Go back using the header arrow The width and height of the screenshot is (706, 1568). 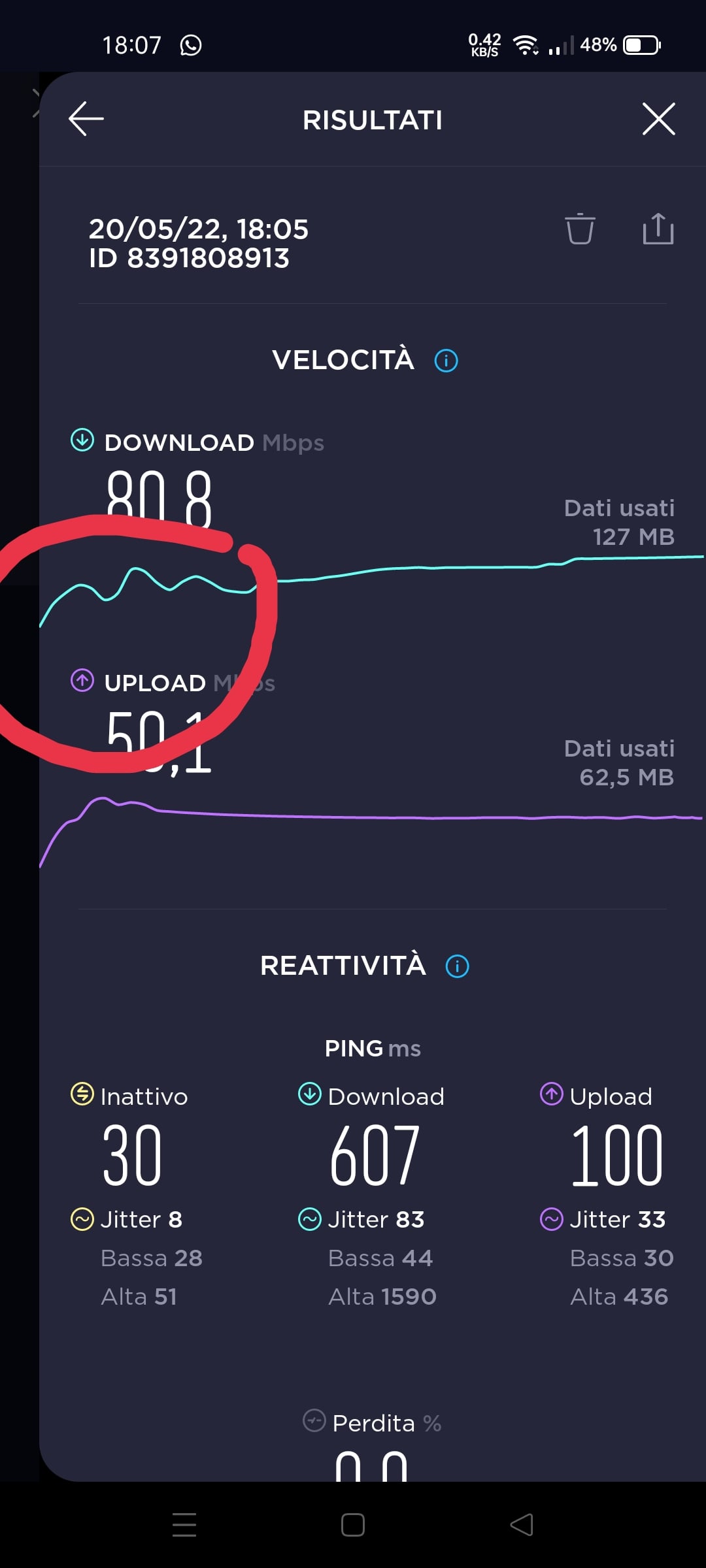click(86, 119)
